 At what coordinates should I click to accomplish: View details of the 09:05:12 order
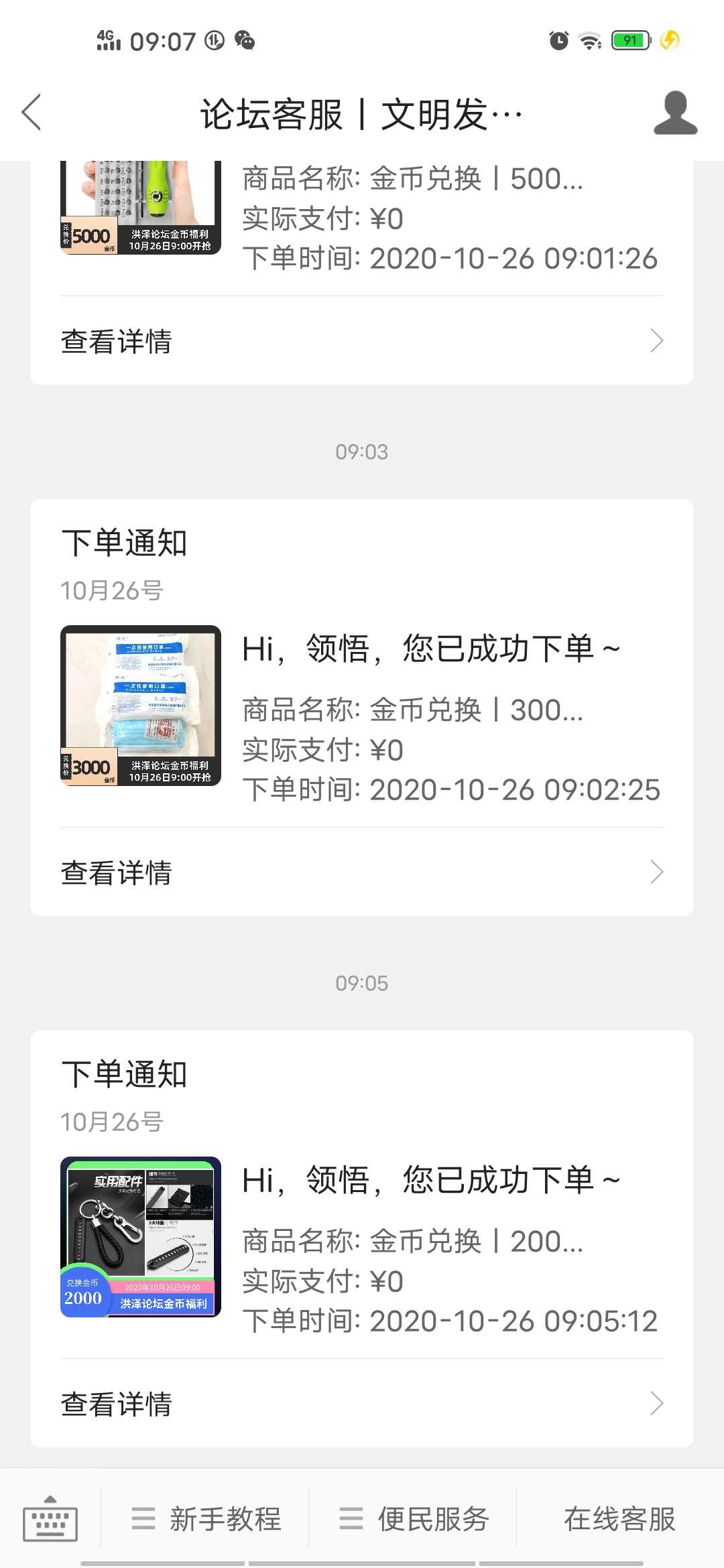[362, 1403]
